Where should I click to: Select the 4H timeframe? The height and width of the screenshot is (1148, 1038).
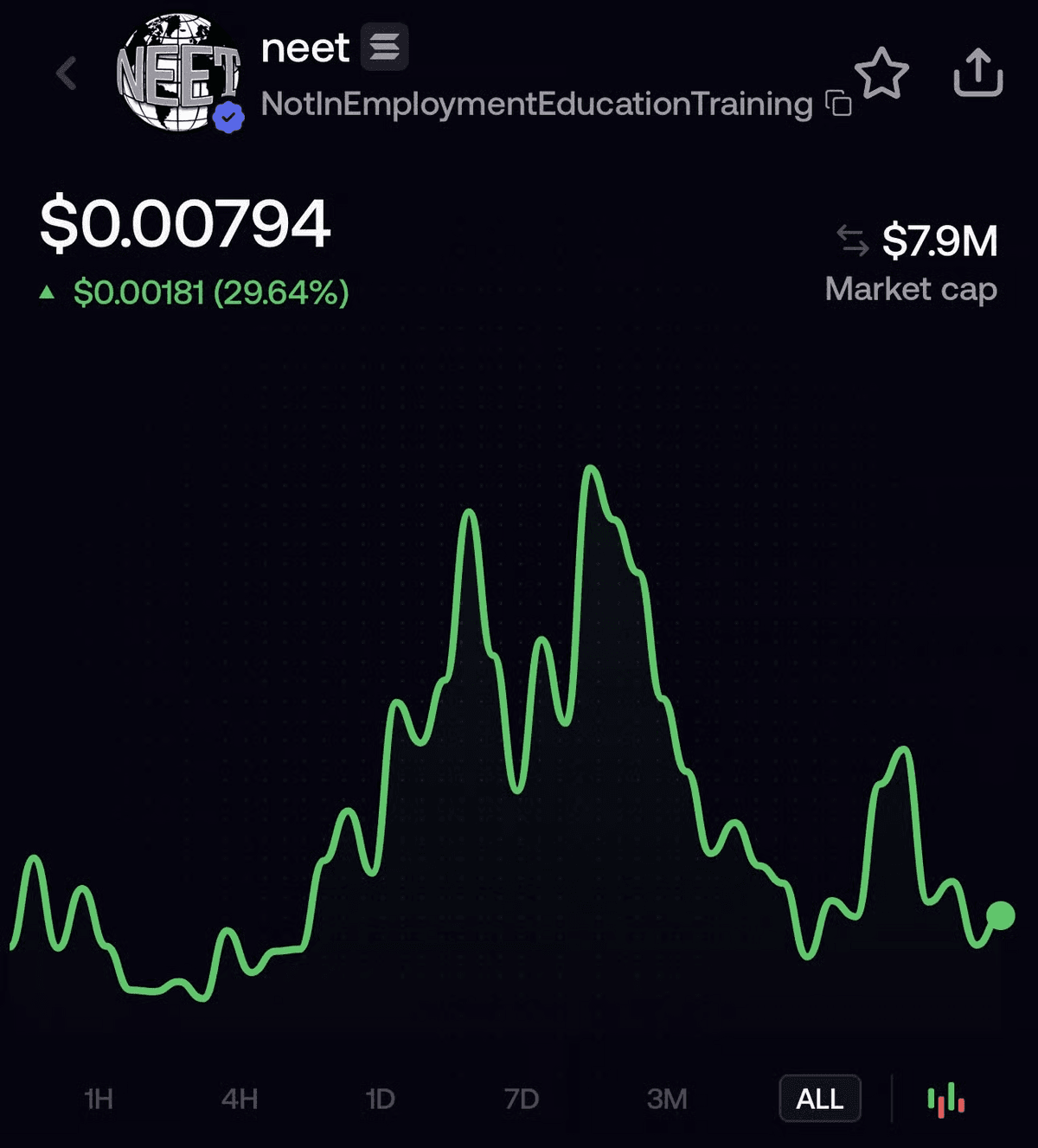point(240,1100)
